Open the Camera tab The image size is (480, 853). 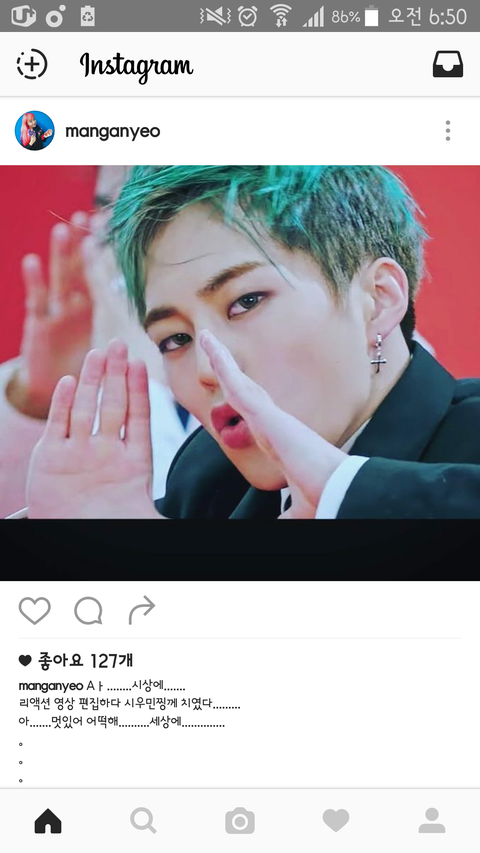[240, 820]
